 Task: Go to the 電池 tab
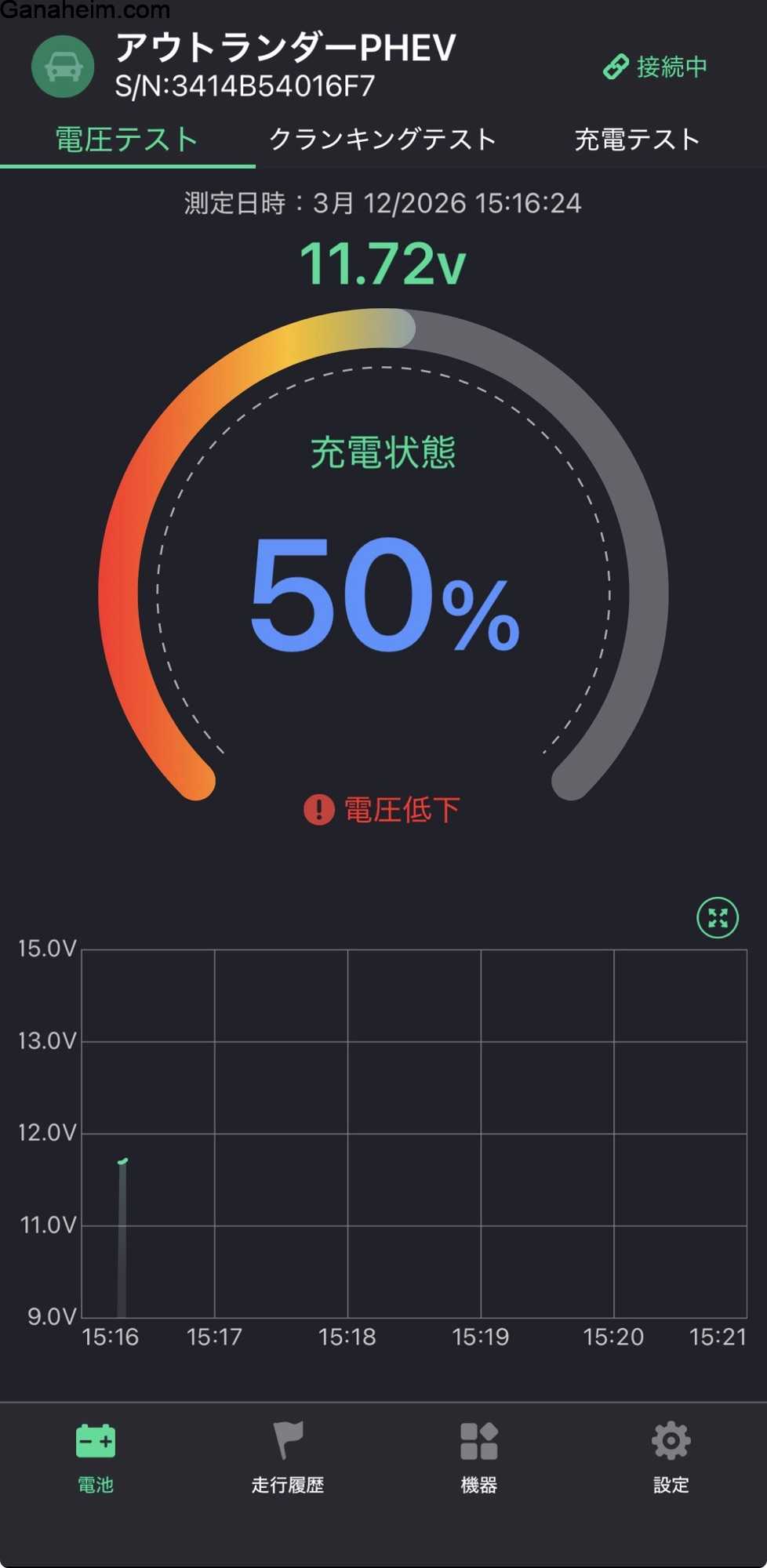click(96, 1457)
